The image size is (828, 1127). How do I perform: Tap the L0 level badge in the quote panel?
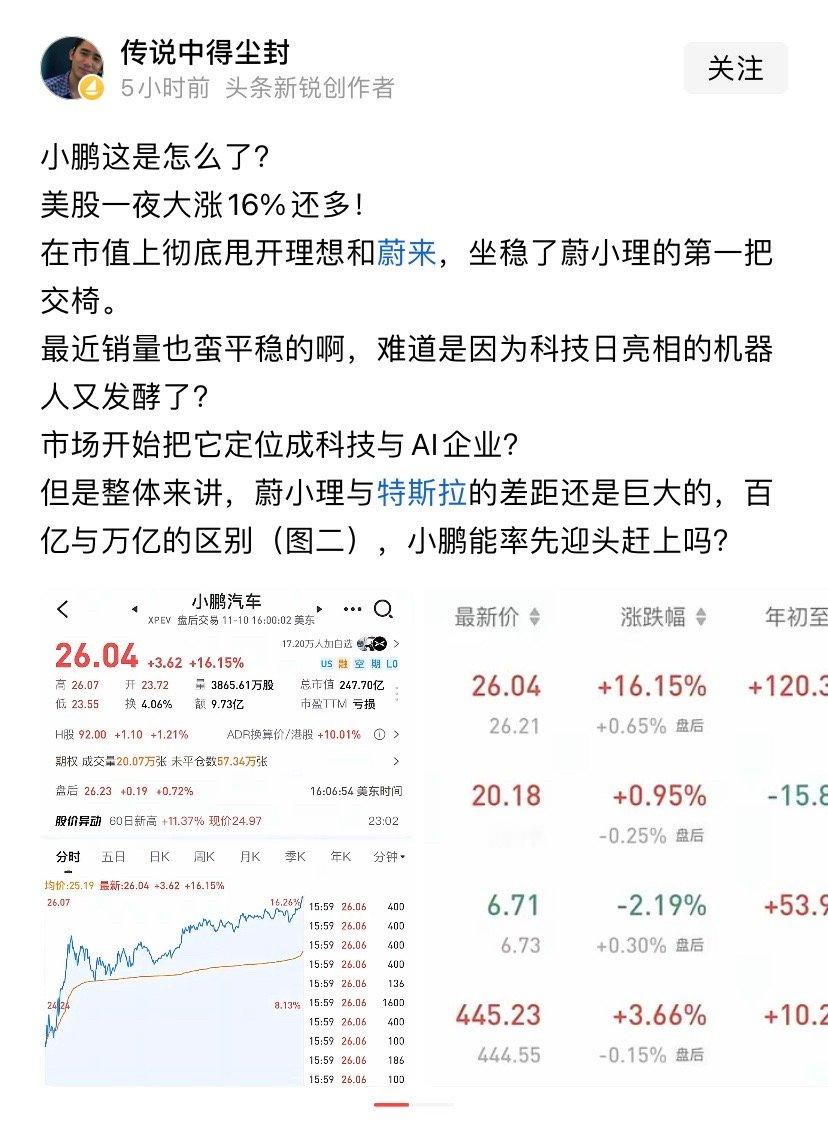[x=391, y=665]
